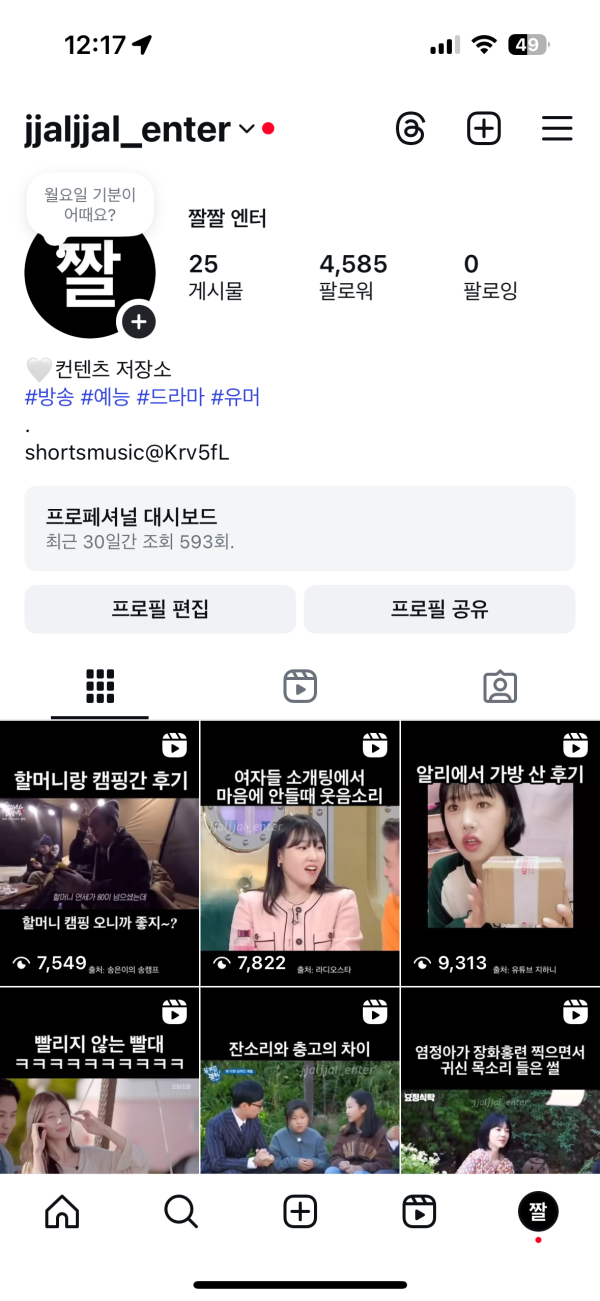
Task: Open the 월요일 기분이 어때요? note bubble
Action: 90,204
